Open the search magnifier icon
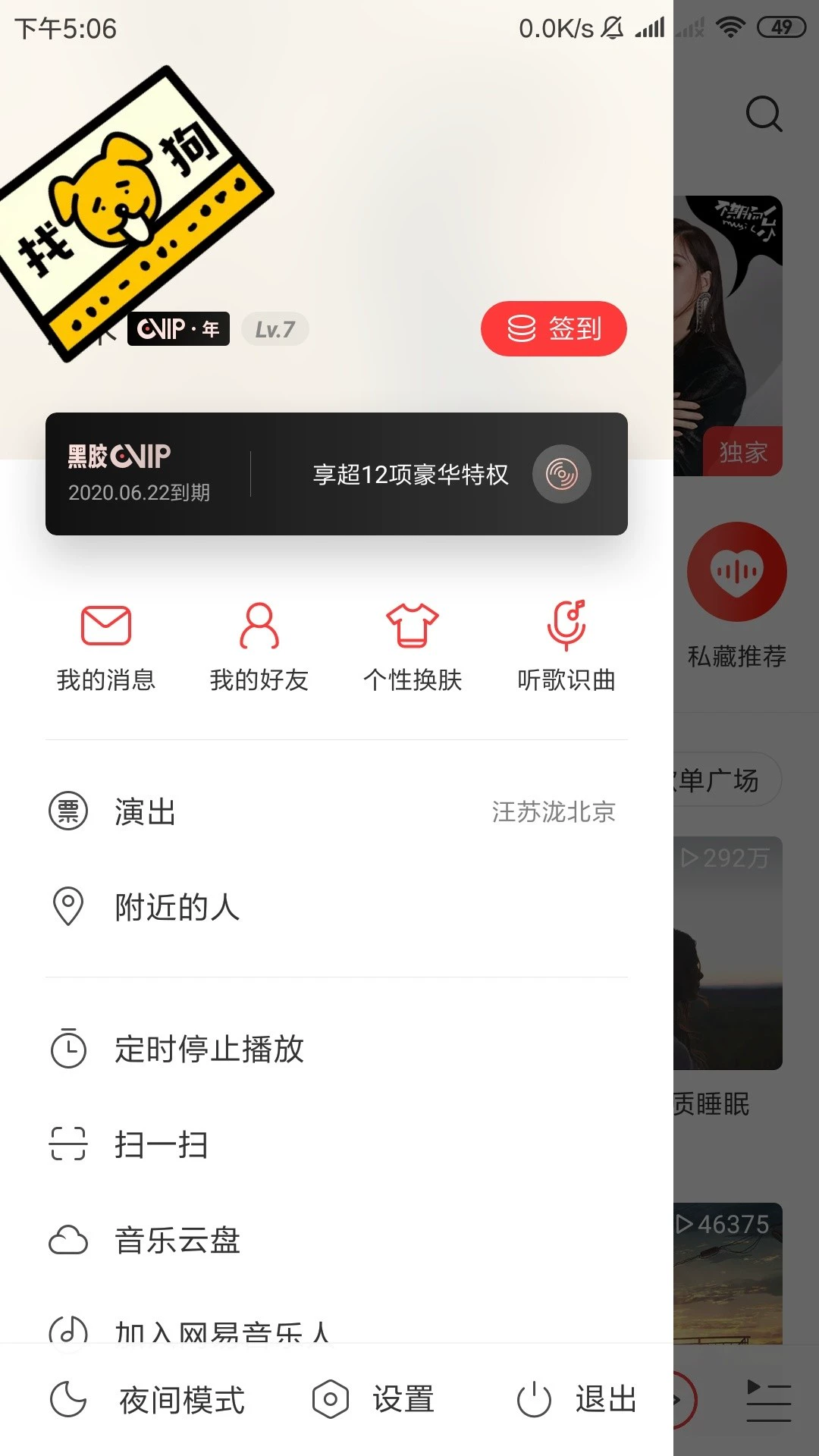Viewport: 819px width, 1456px height. pyautogui.click(x=764, y=114)
